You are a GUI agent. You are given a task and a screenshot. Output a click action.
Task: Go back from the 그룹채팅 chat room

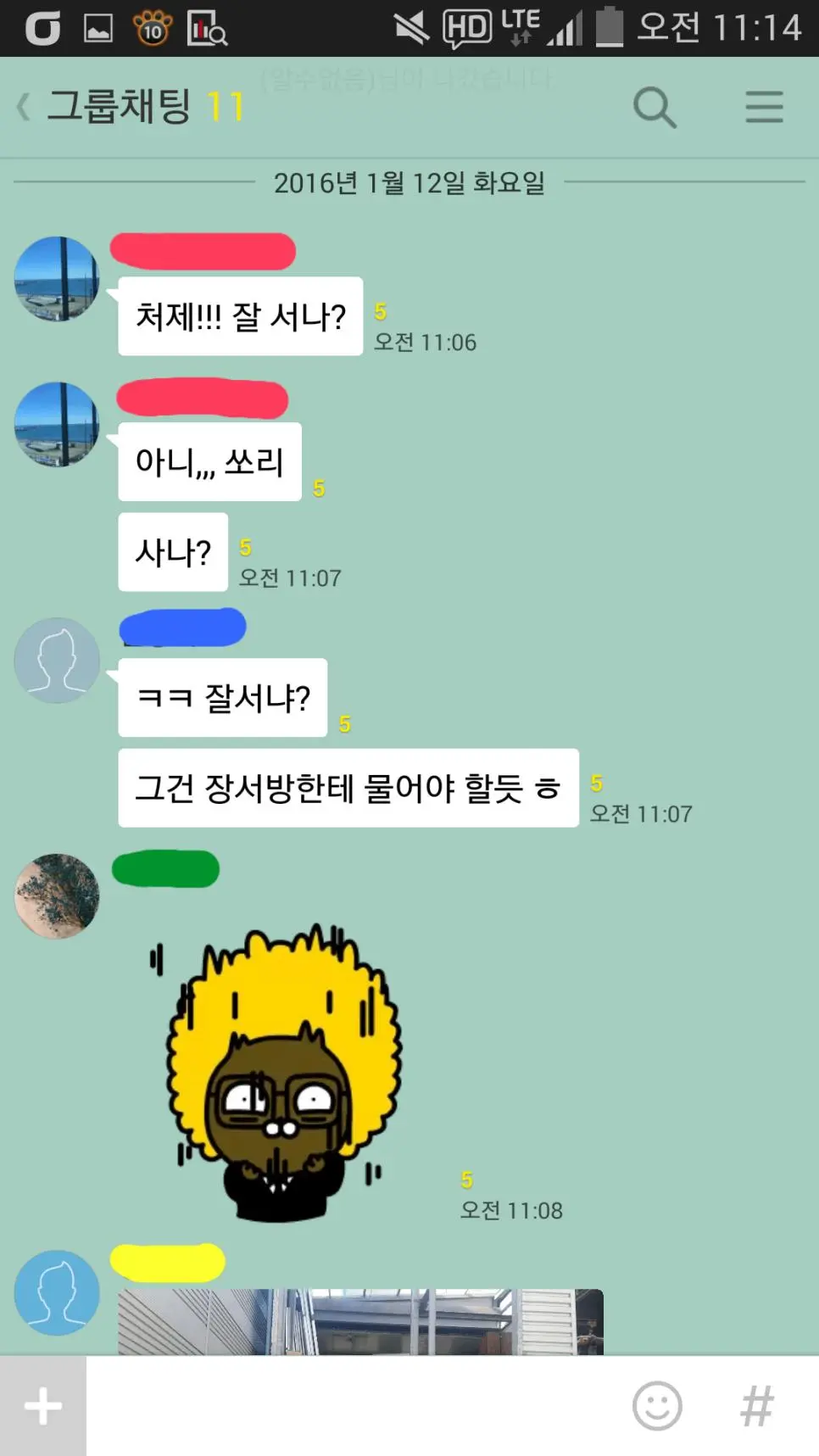[x=25, y=108]
